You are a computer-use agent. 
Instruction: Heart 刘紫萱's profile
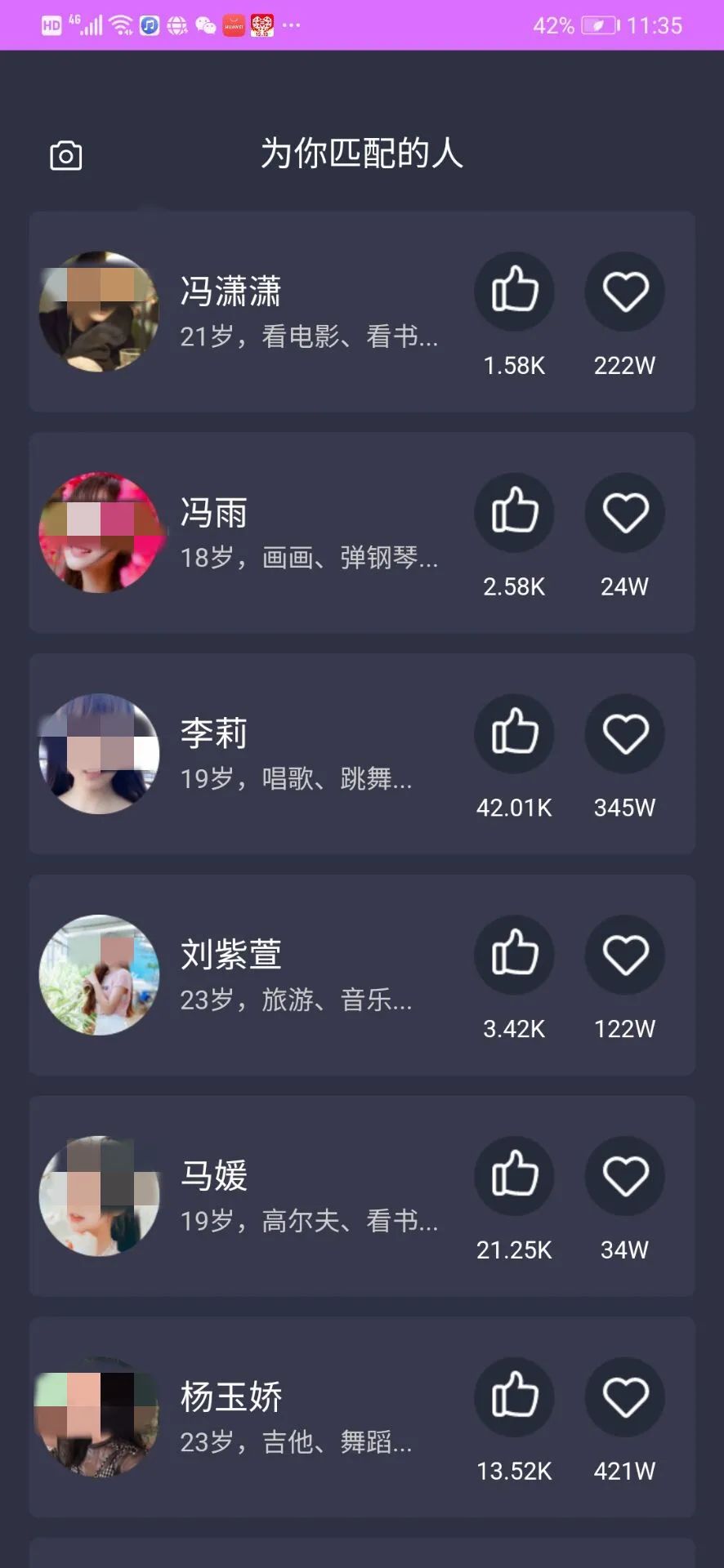pyautogui.click(x=625, y=954)
